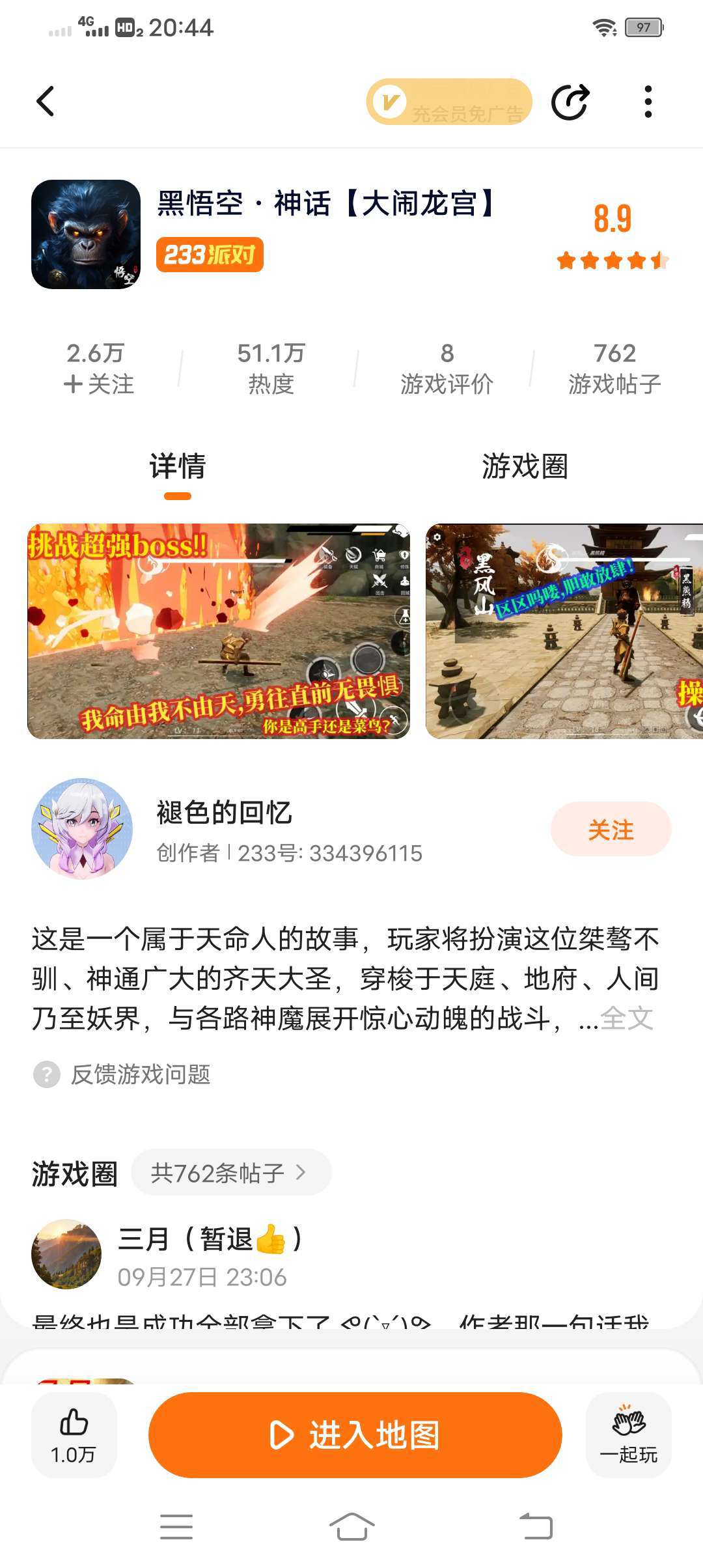Tap 进入地图 to start the game
Image resolution: width=703 pixels, height=1568 pixels.
pyautogui.click(x=355, y=1435)
